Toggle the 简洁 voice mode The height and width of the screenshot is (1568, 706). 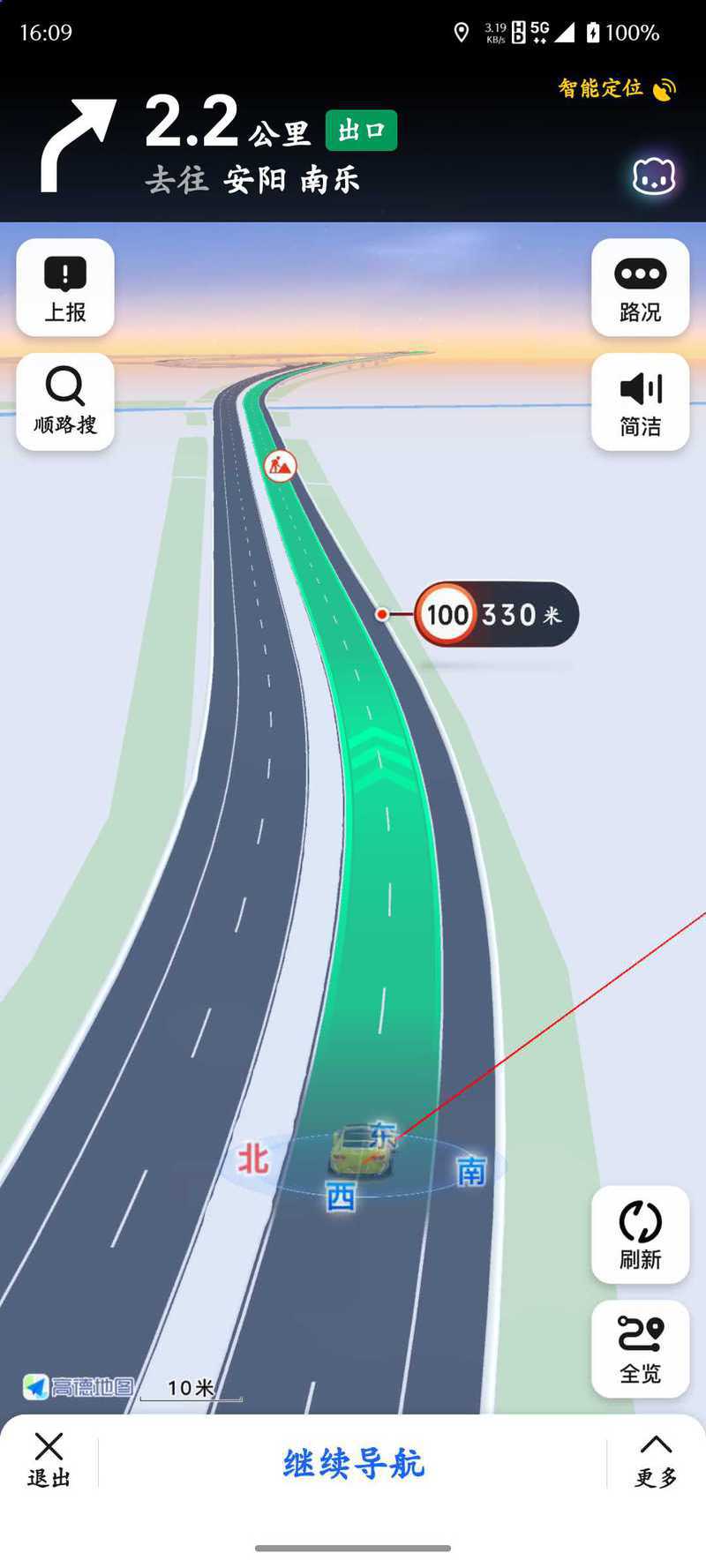640,401
